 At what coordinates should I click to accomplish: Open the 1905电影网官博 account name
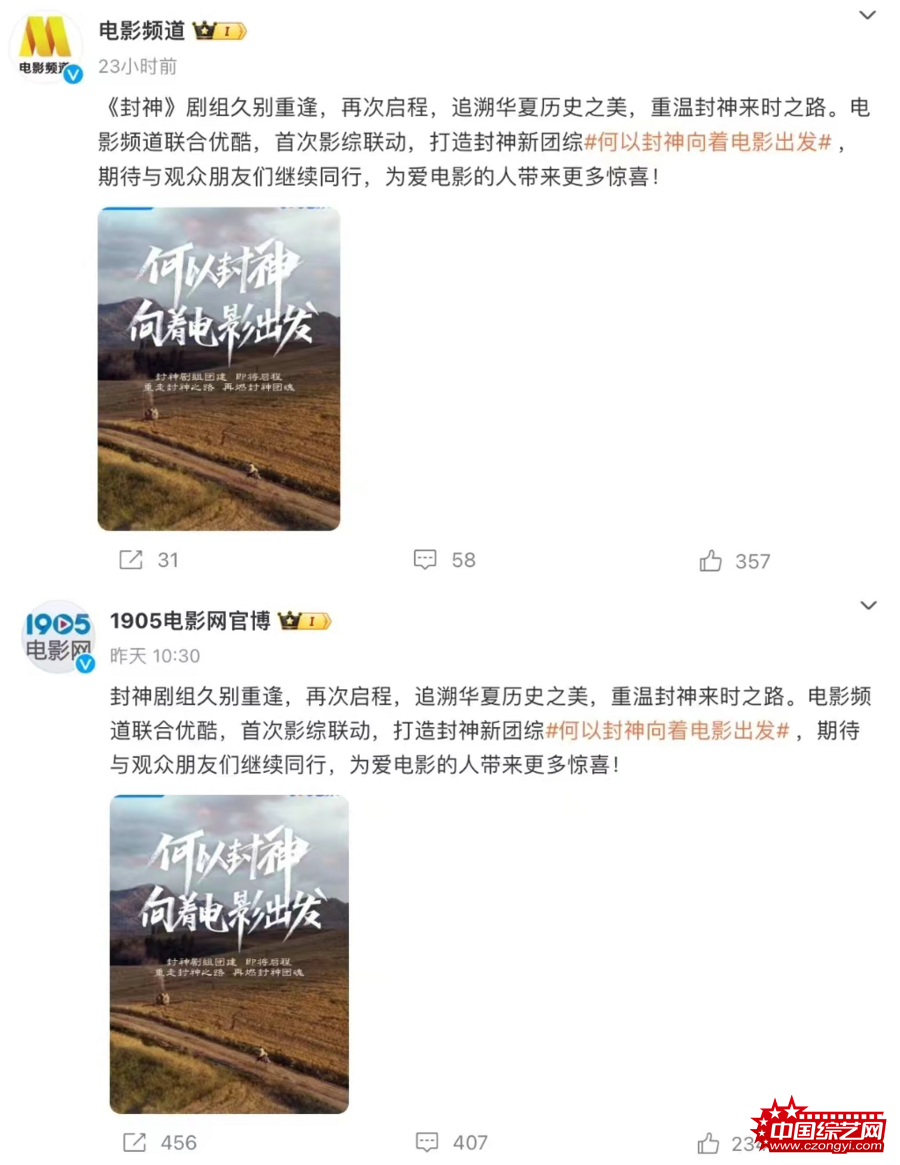[x=190, y=621]
